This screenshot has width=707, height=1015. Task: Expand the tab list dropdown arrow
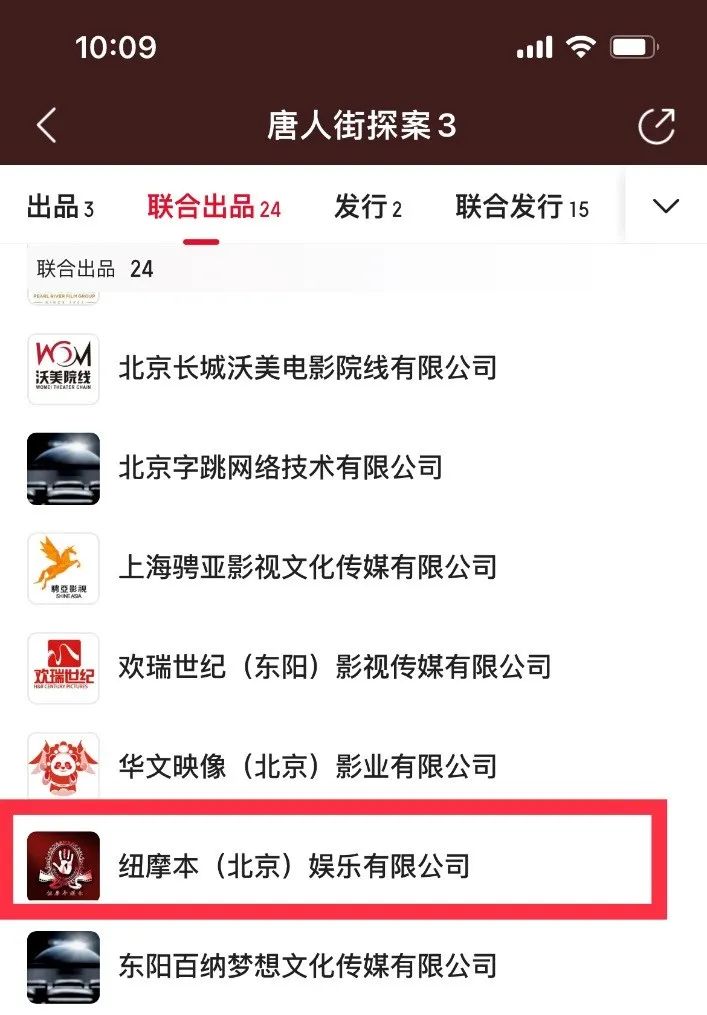coord(665,206)
